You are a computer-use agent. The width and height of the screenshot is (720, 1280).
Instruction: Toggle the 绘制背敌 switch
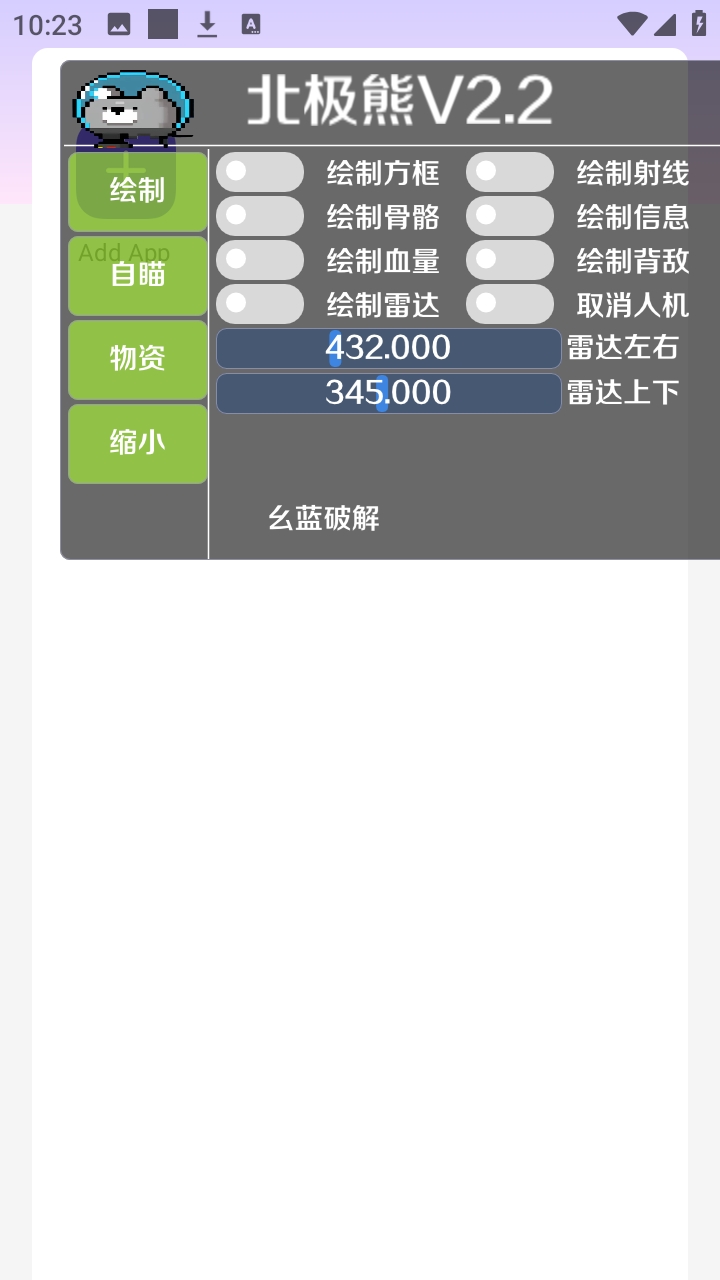coord(510,260)
